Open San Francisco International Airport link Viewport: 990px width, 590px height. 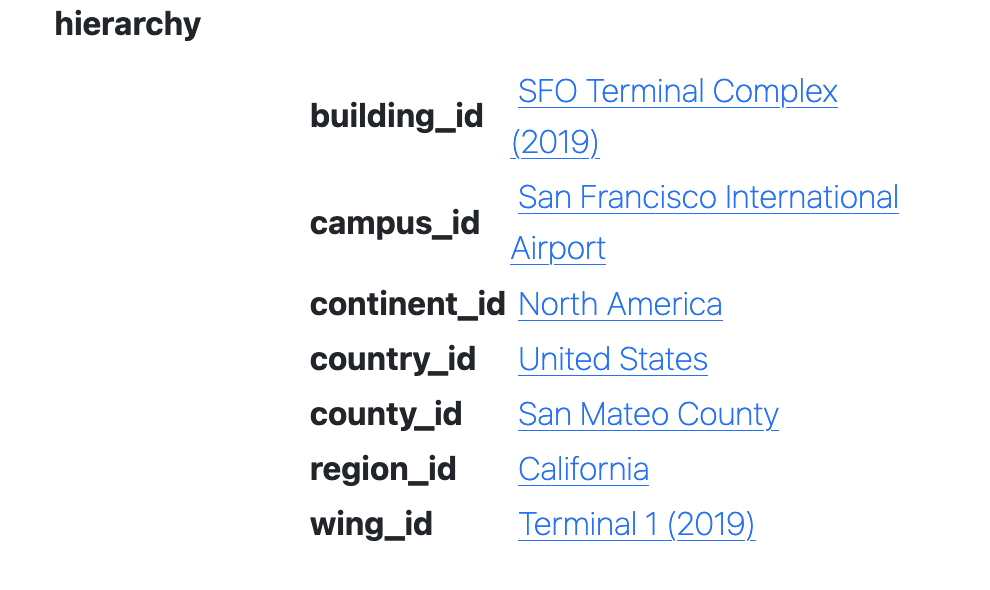[x=708, y=198]
